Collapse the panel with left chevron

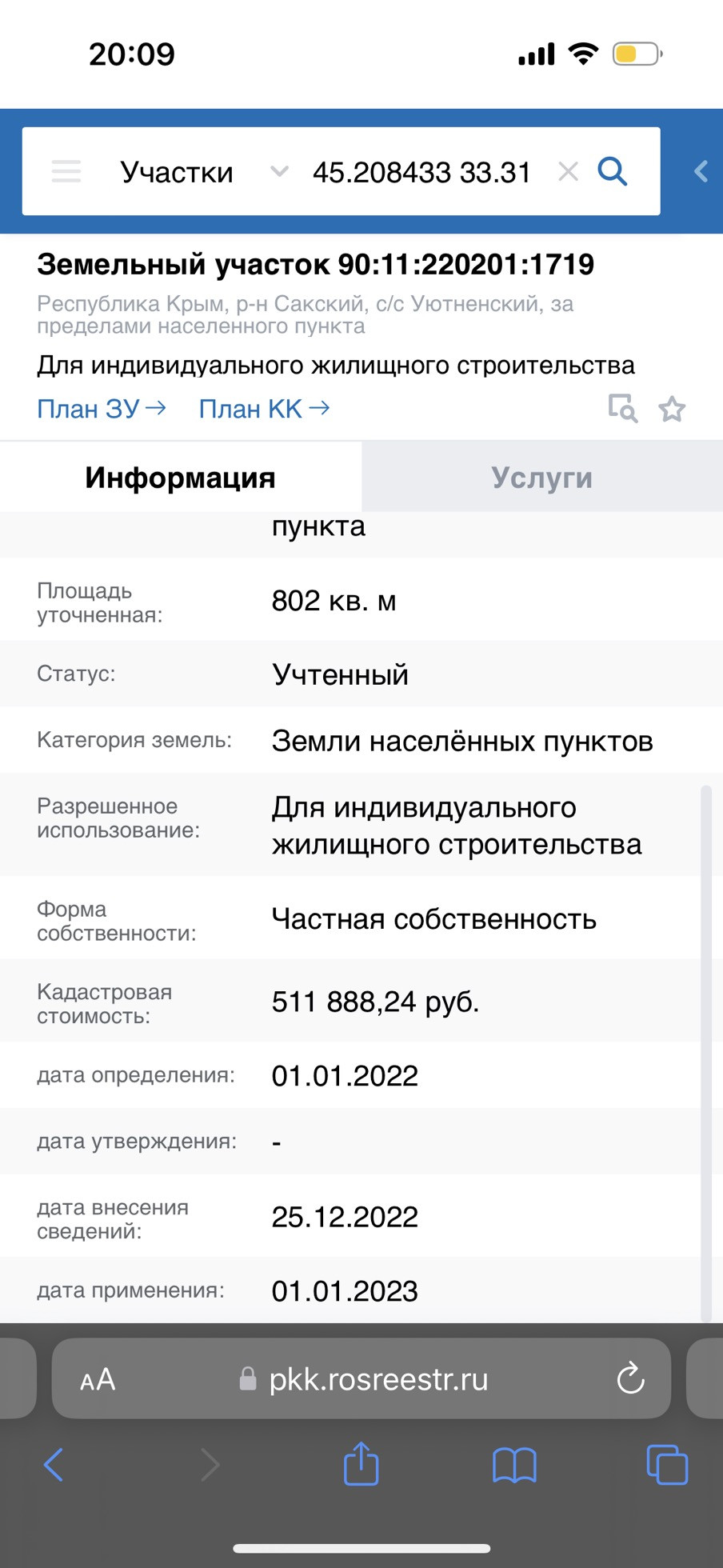click(701, 171)
